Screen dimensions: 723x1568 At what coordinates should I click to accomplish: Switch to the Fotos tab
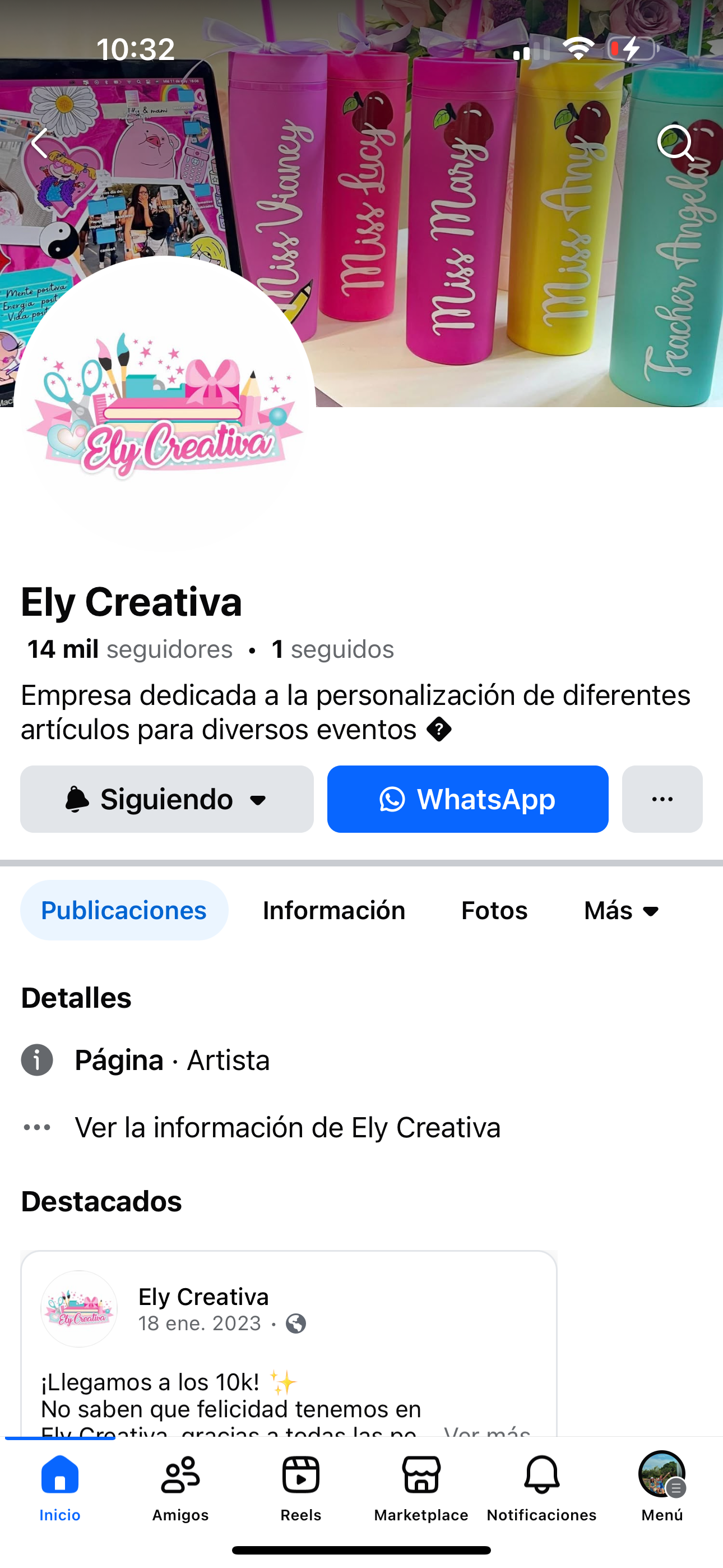[494, 910]
